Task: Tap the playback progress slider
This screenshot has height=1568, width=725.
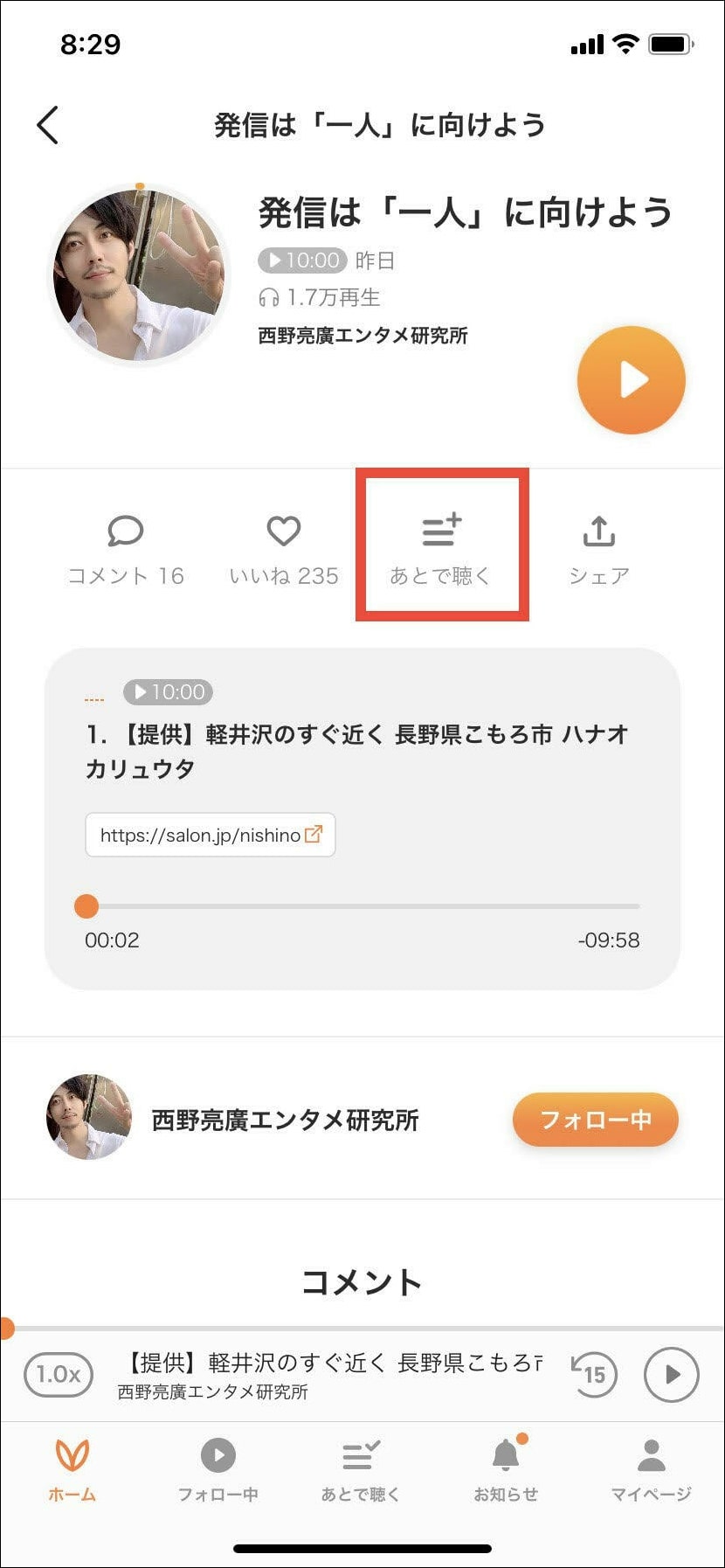Action: [x=362, y=906]
